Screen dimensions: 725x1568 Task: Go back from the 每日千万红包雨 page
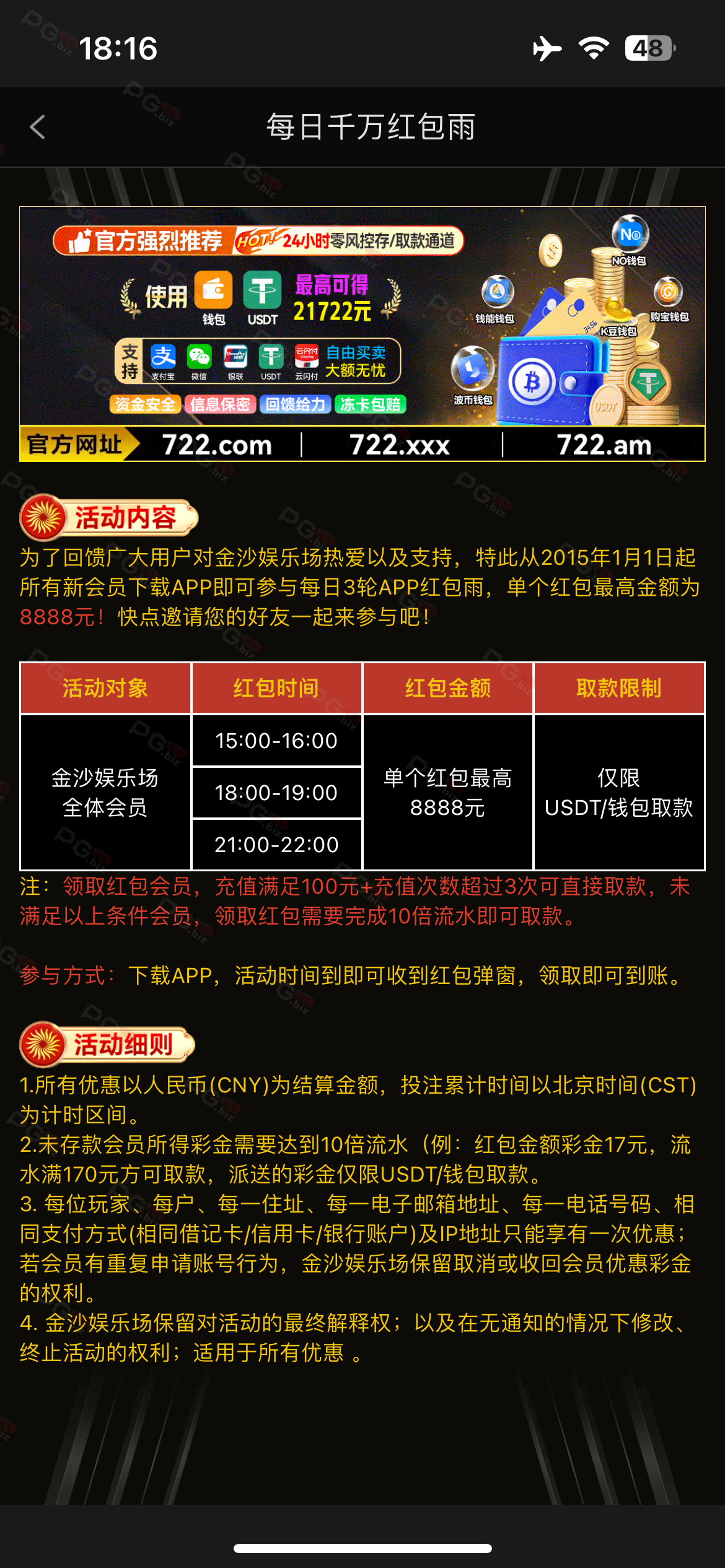(x=38, y=128)
